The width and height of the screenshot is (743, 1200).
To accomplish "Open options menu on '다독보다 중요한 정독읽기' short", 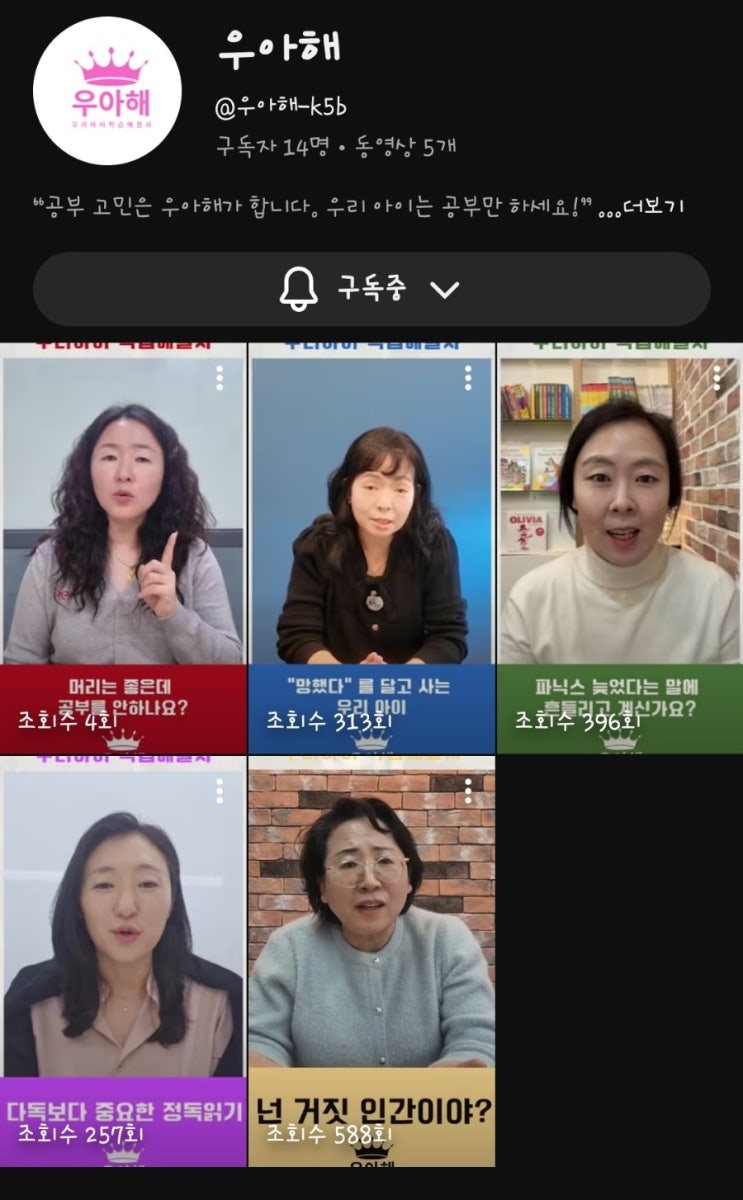I will pyautogui.click(x=219, y=791).
